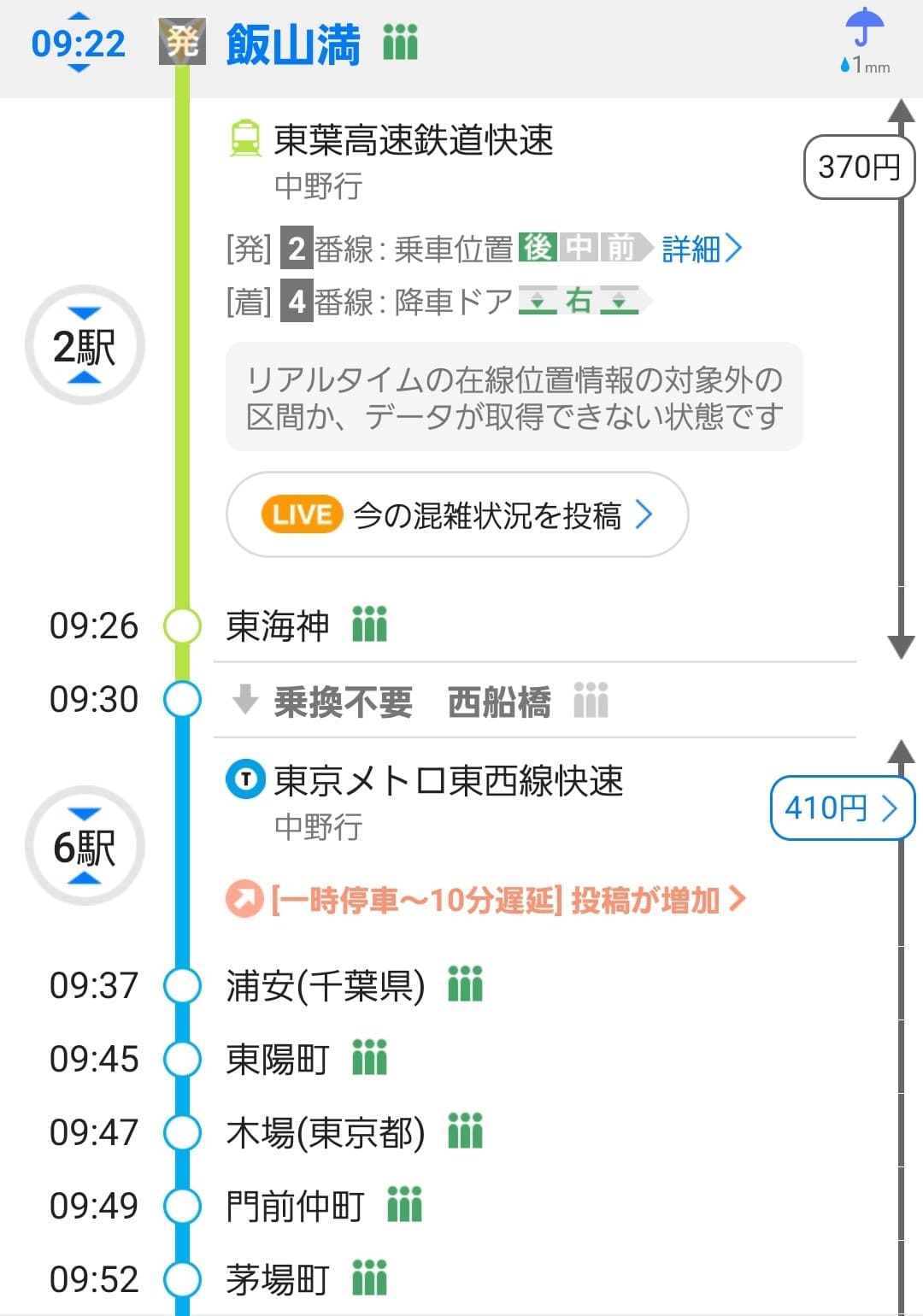
Task: Tap the 370円 fare badge
Action: [x=858, y=167]
